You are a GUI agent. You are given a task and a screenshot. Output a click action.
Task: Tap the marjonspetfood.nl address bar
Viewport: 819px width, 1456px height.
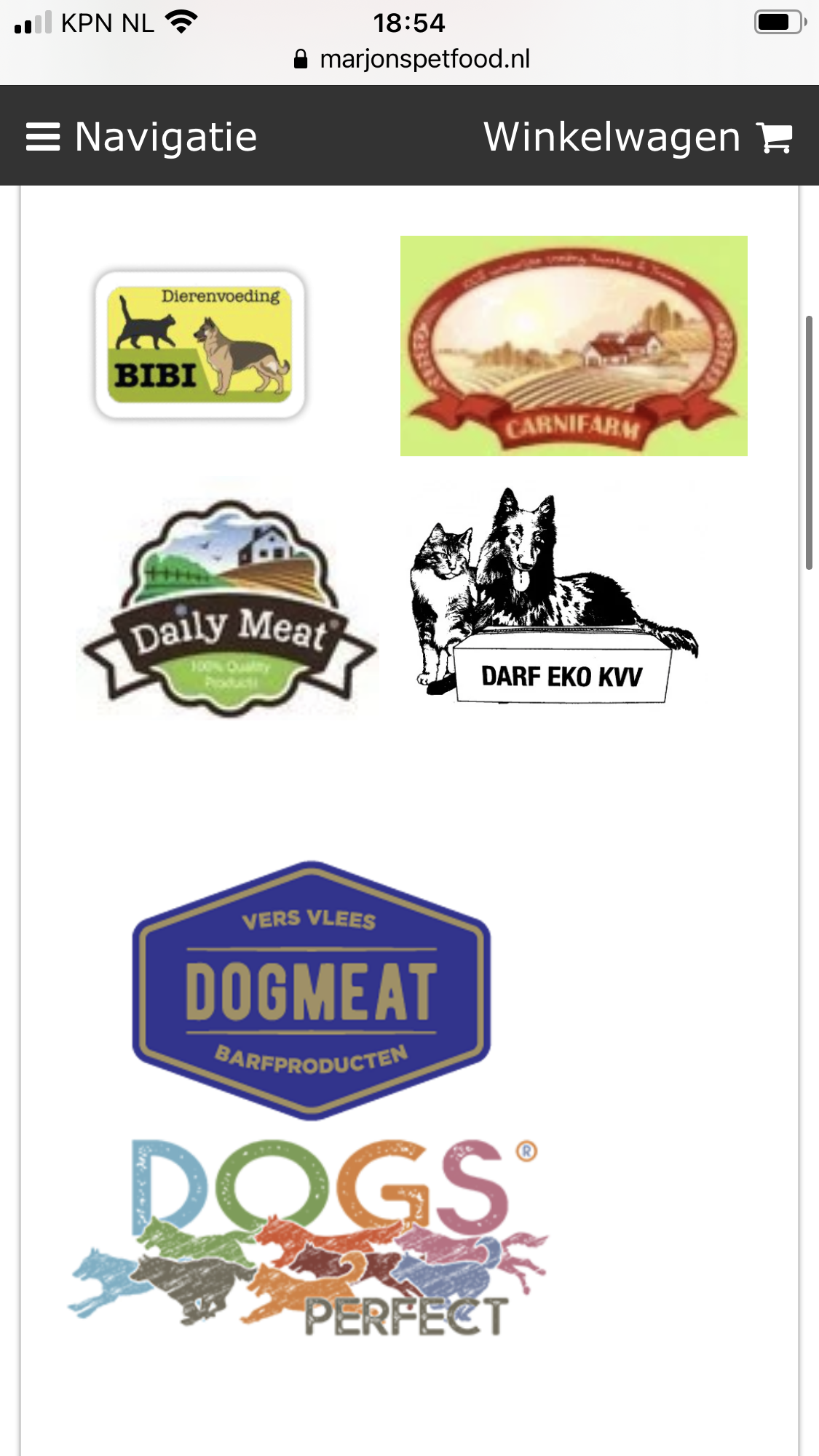tap(411, 59)
